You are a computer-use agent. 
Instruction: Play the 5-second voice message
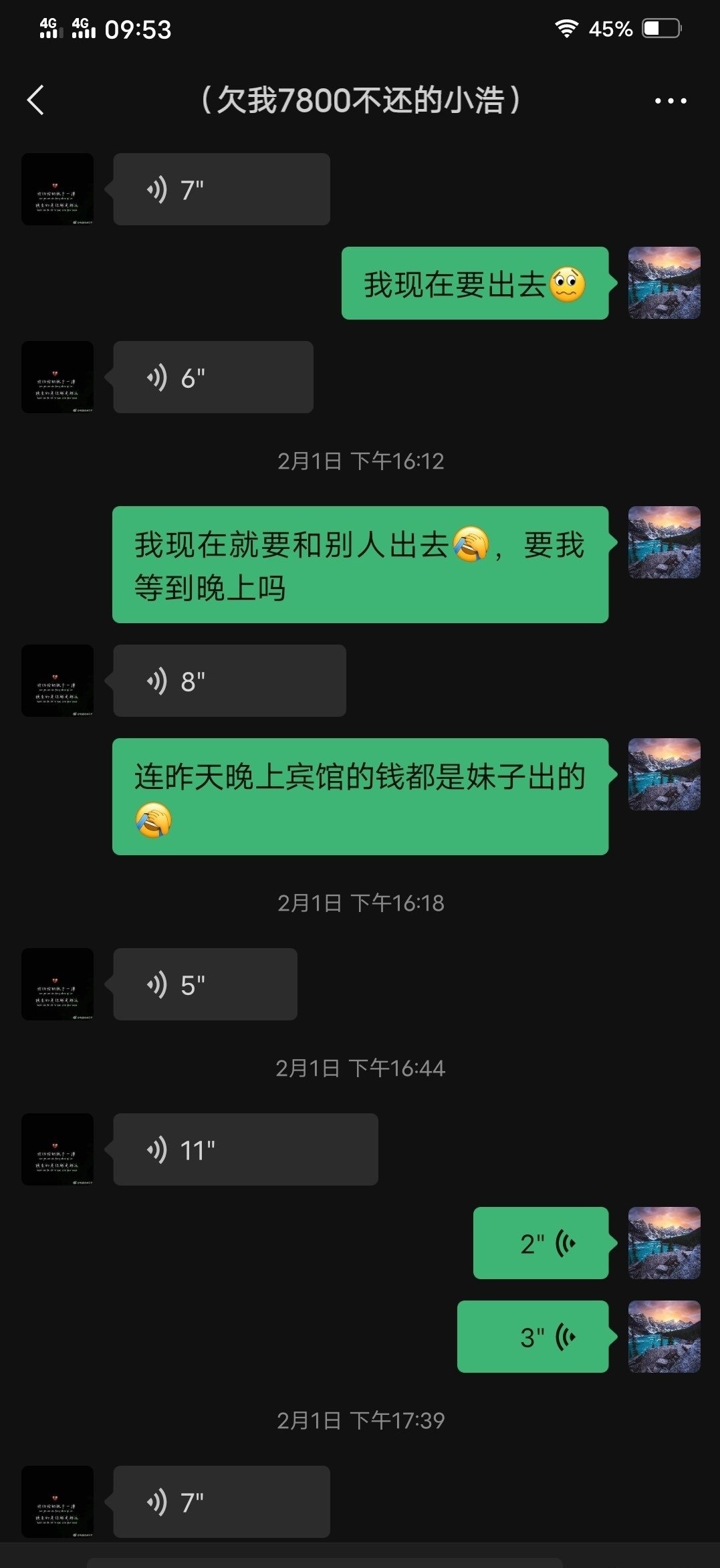(205, 984)
